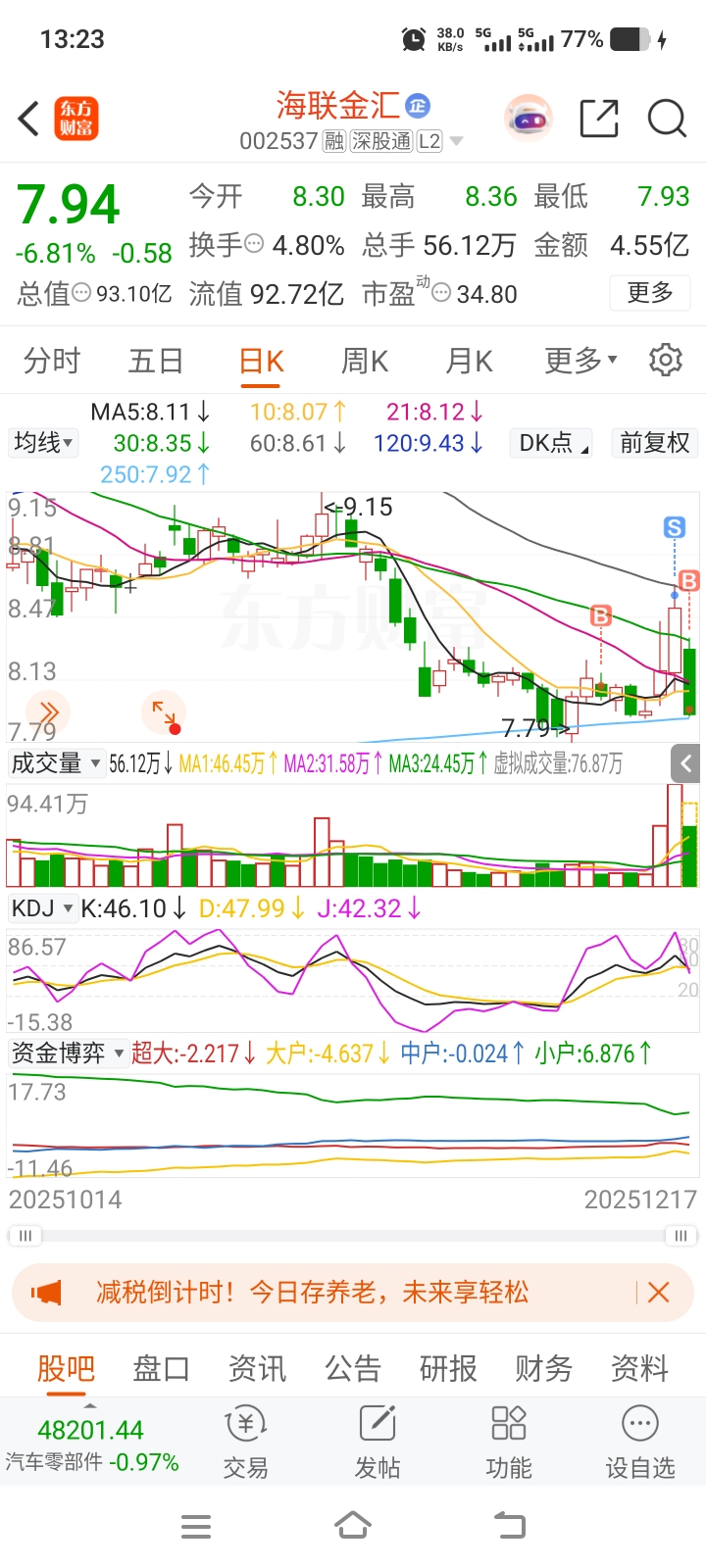This screenshot has height=1568, width=706.
Task: Dismiss the 减税倒计时 banner
Action: [658, 1293]
